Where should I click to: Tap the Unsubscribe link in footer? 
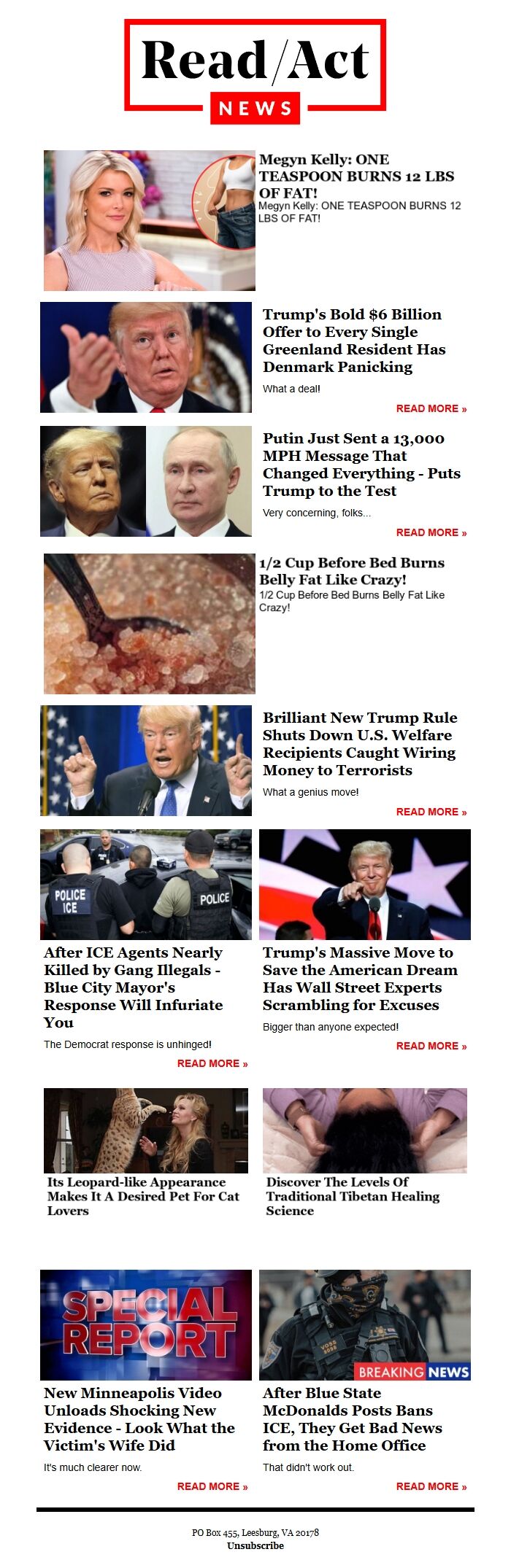click(255, 1545)
